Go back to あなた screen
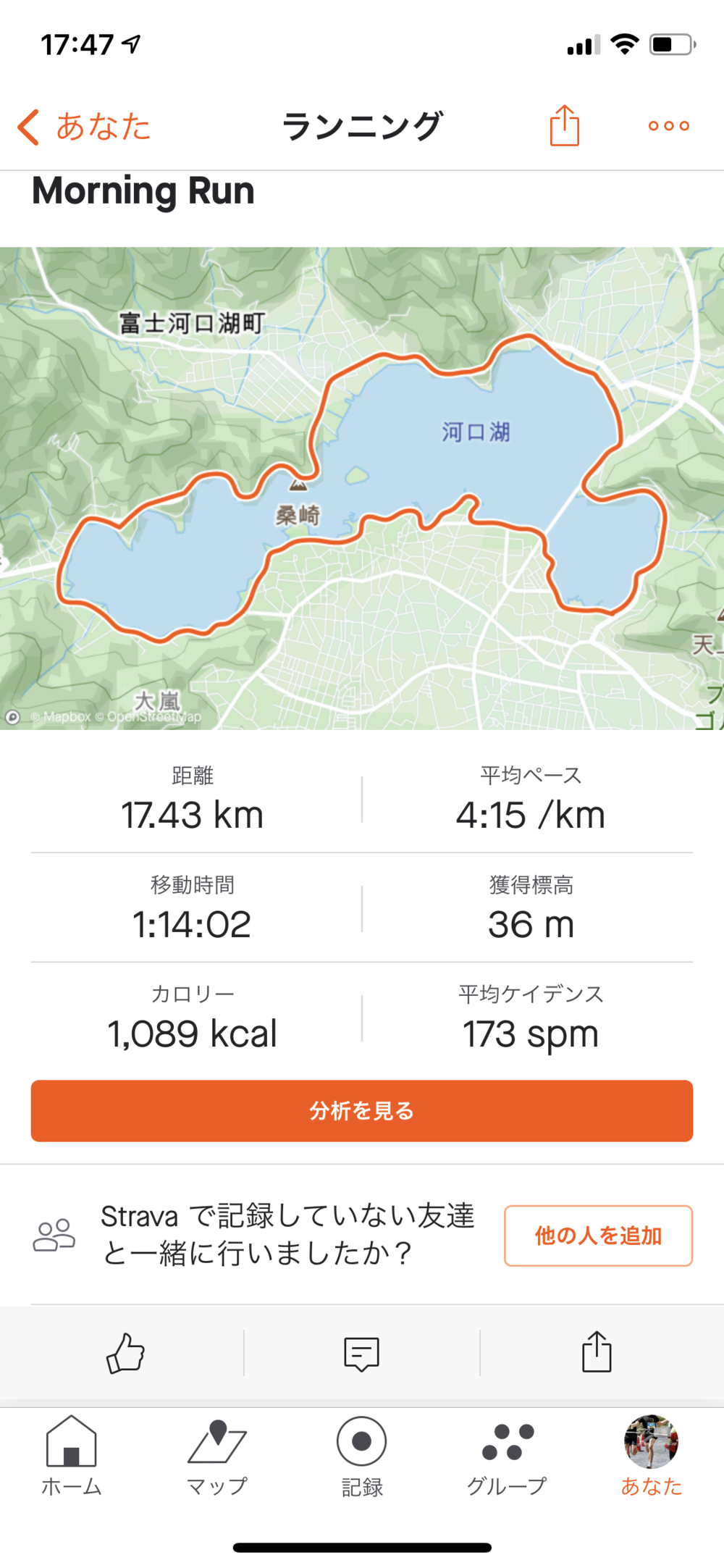 click(84, 127)
